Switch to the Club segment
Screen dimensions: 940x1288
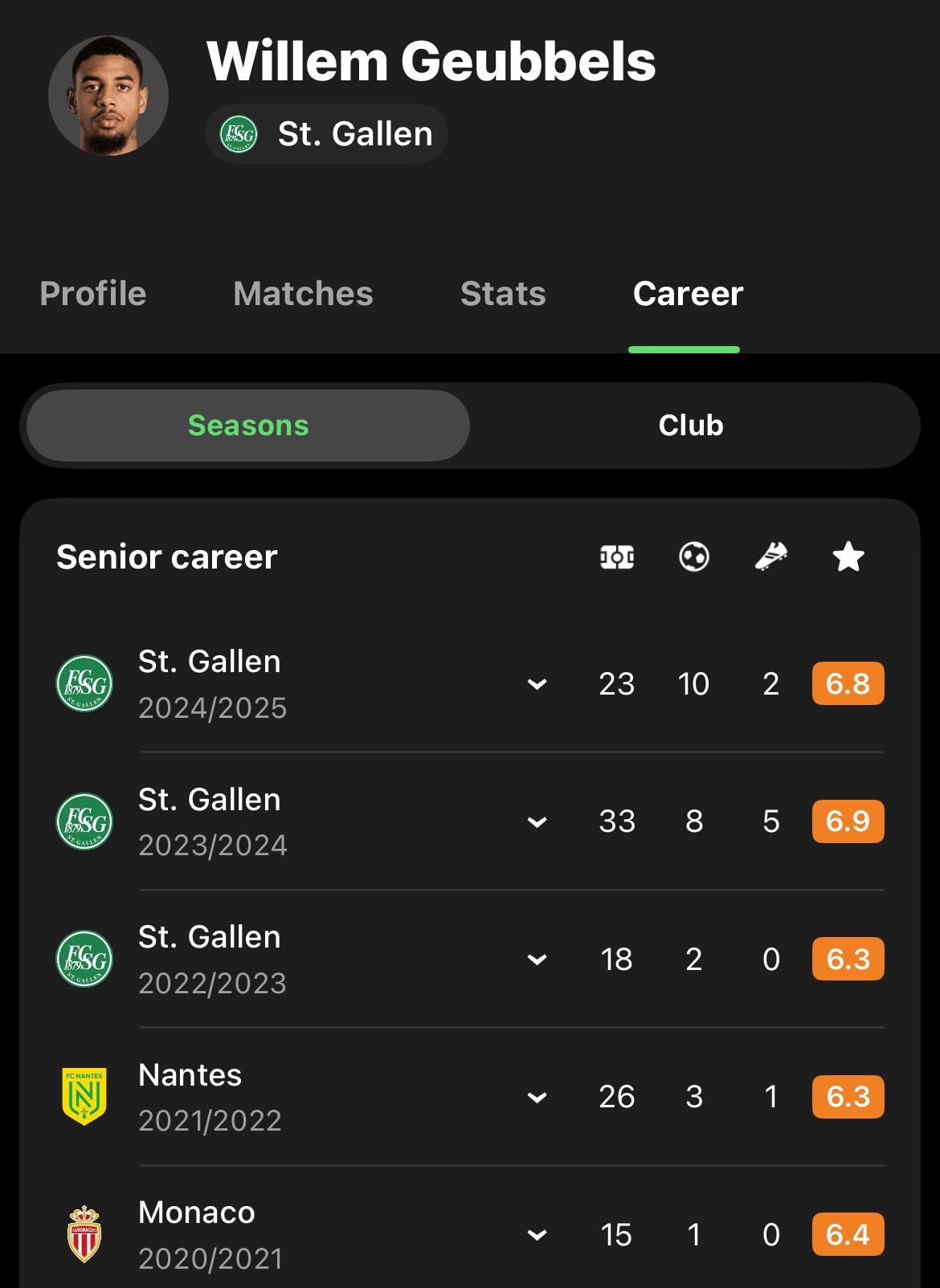(x=691, y=426)
